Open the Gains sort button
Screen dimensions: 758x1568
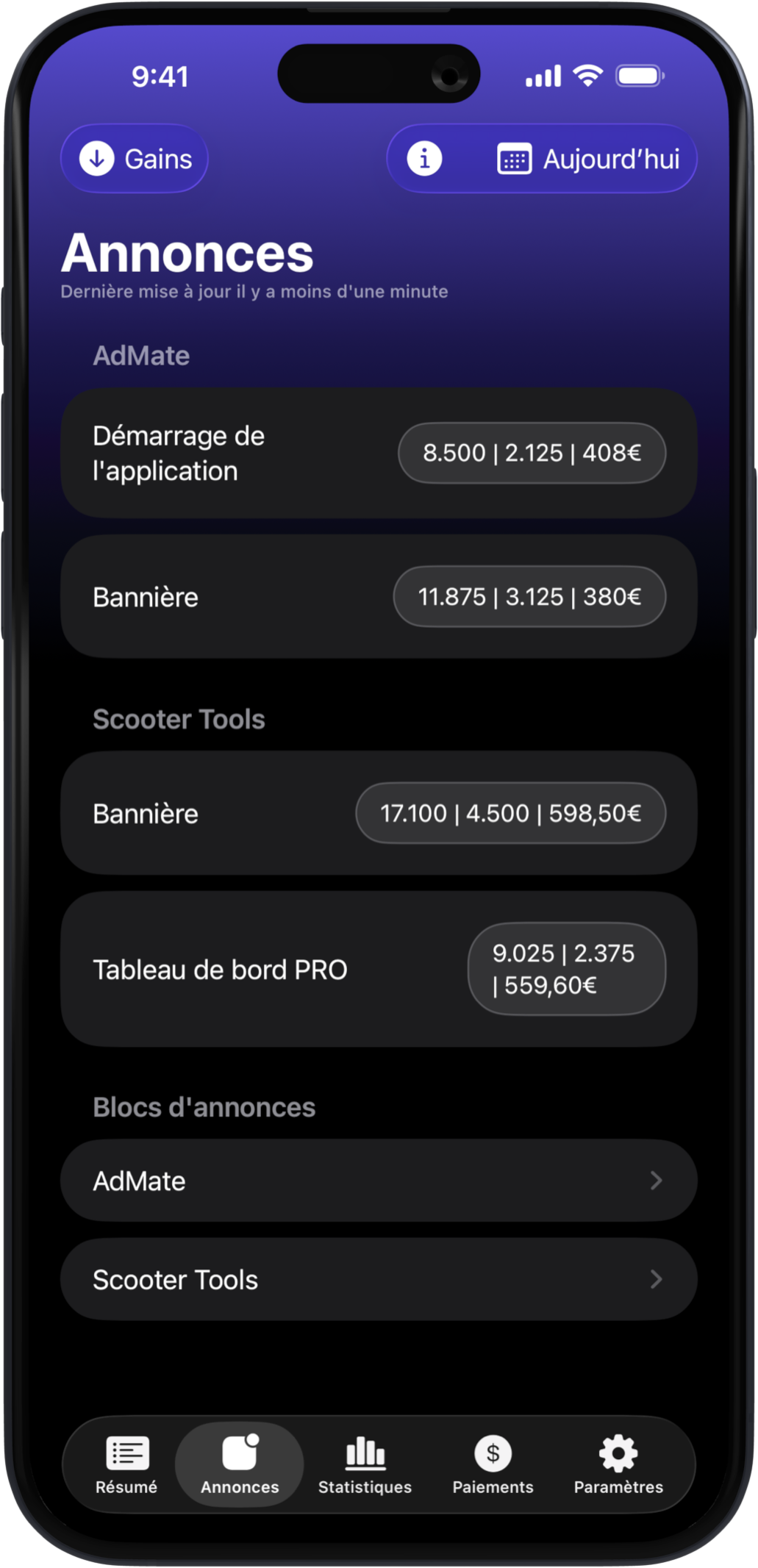(135, 159)
